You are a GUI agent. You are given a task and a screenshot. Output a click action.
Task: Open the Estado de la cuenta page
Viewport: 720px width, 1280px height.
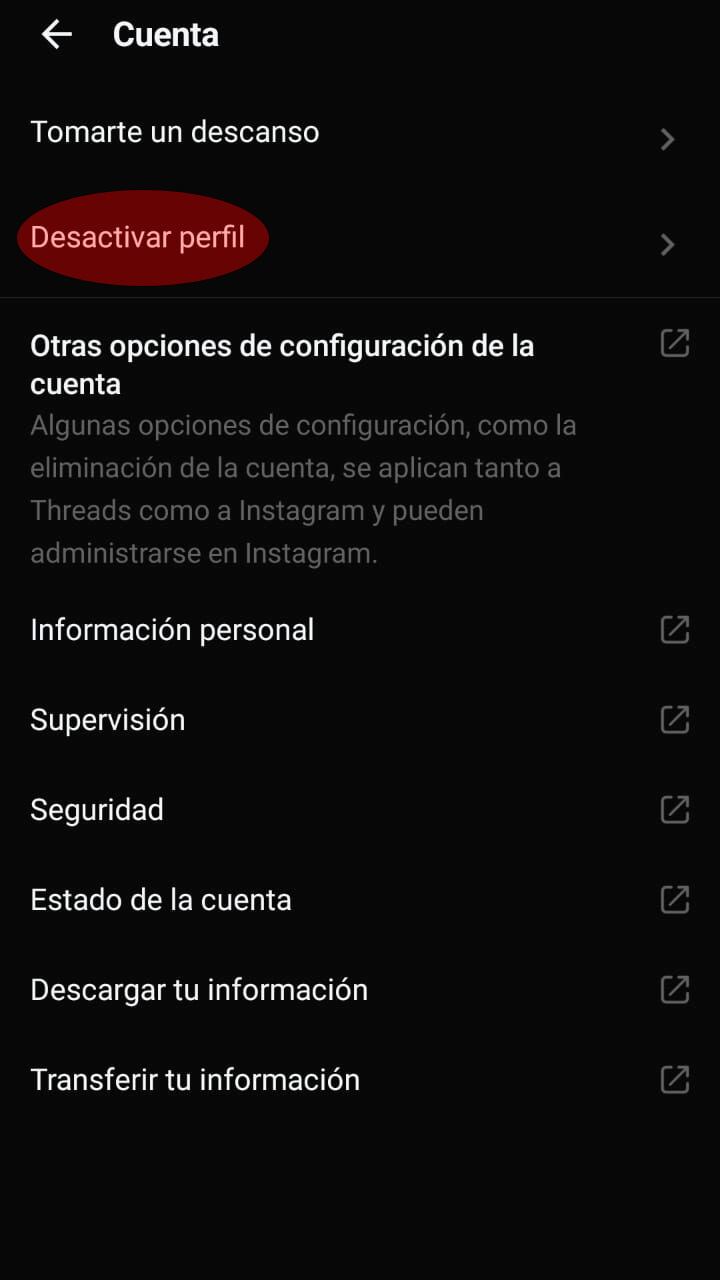160,899
